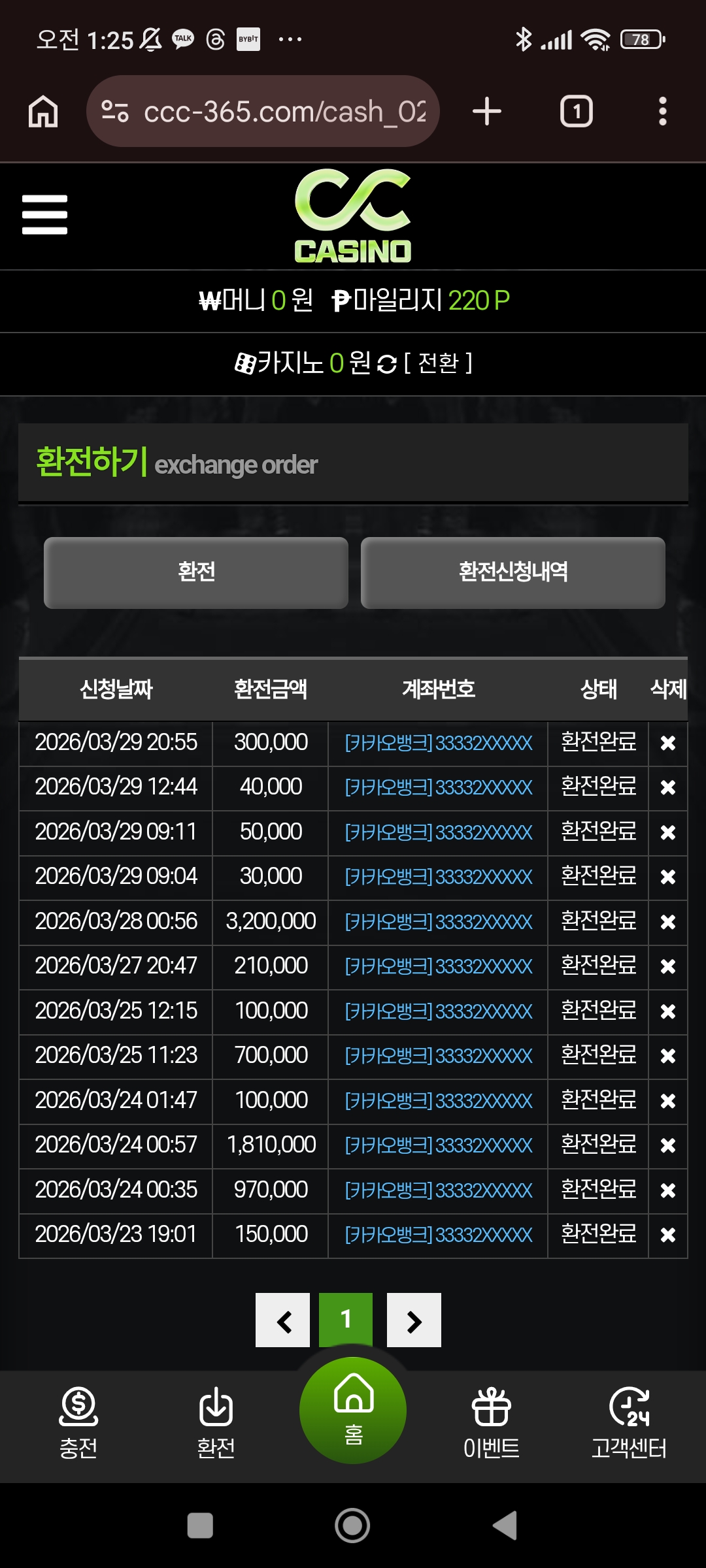Open the browser tab switcher
This screenshot has height=1568, width=706.
[576, 111]
